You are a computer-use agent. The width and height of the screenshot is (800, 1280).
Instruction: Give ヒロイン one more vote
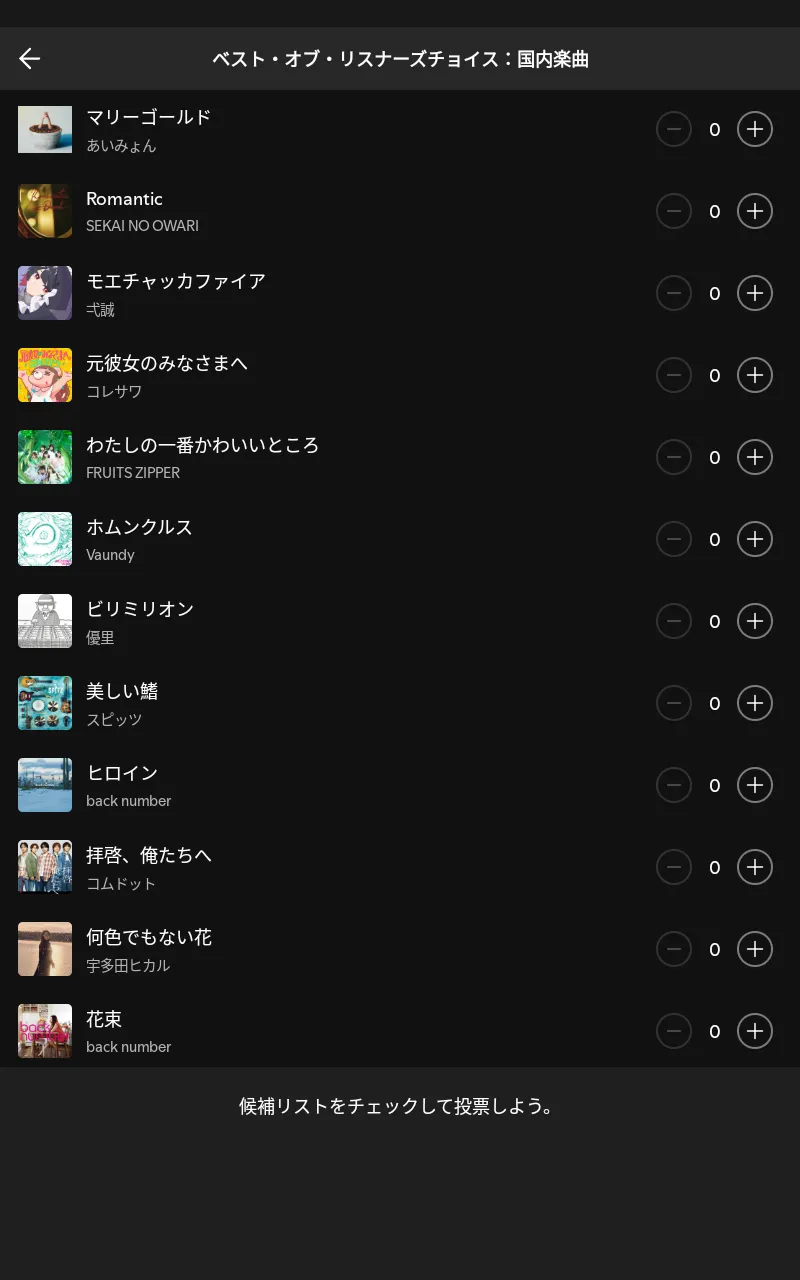tap(755, 785)
